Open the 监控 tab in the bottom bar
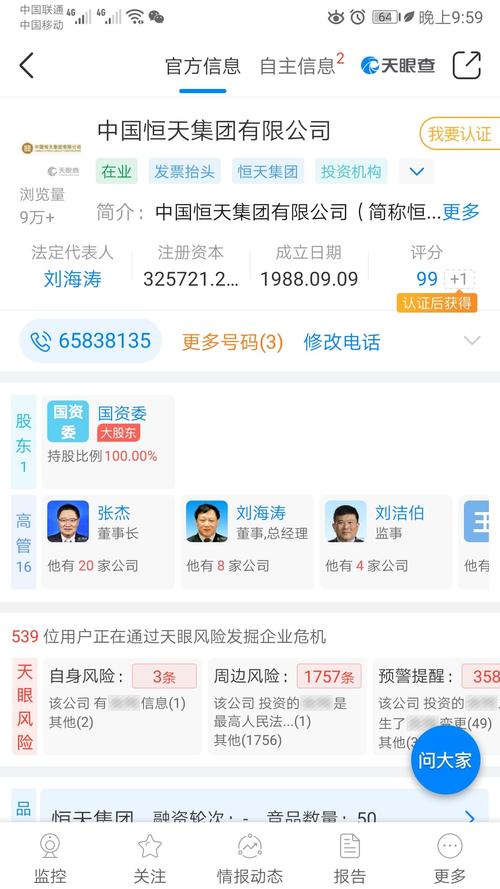This screenshot has height=889, width=500. coord(50,857)
